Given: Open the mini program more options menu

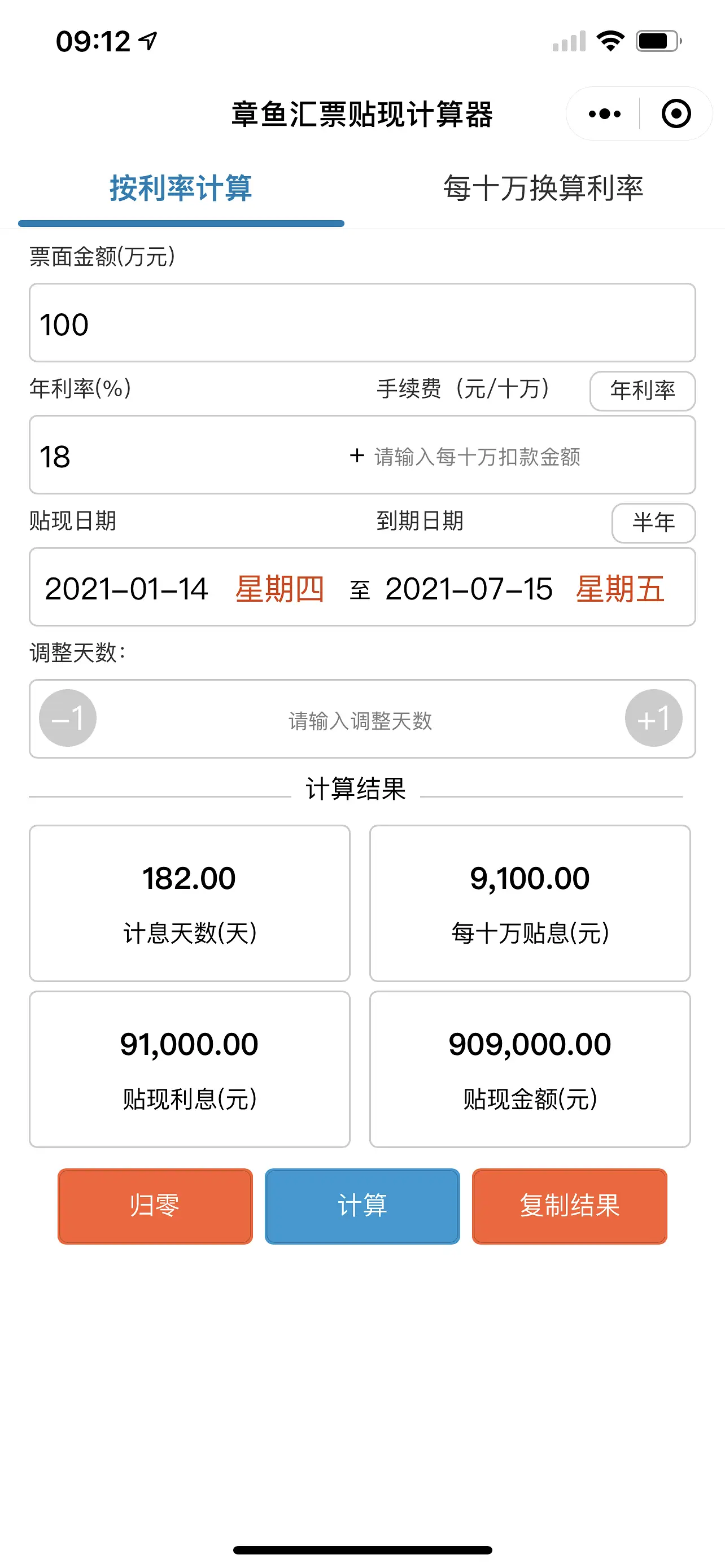Looking at the screenshot, I should coord(605,114).
